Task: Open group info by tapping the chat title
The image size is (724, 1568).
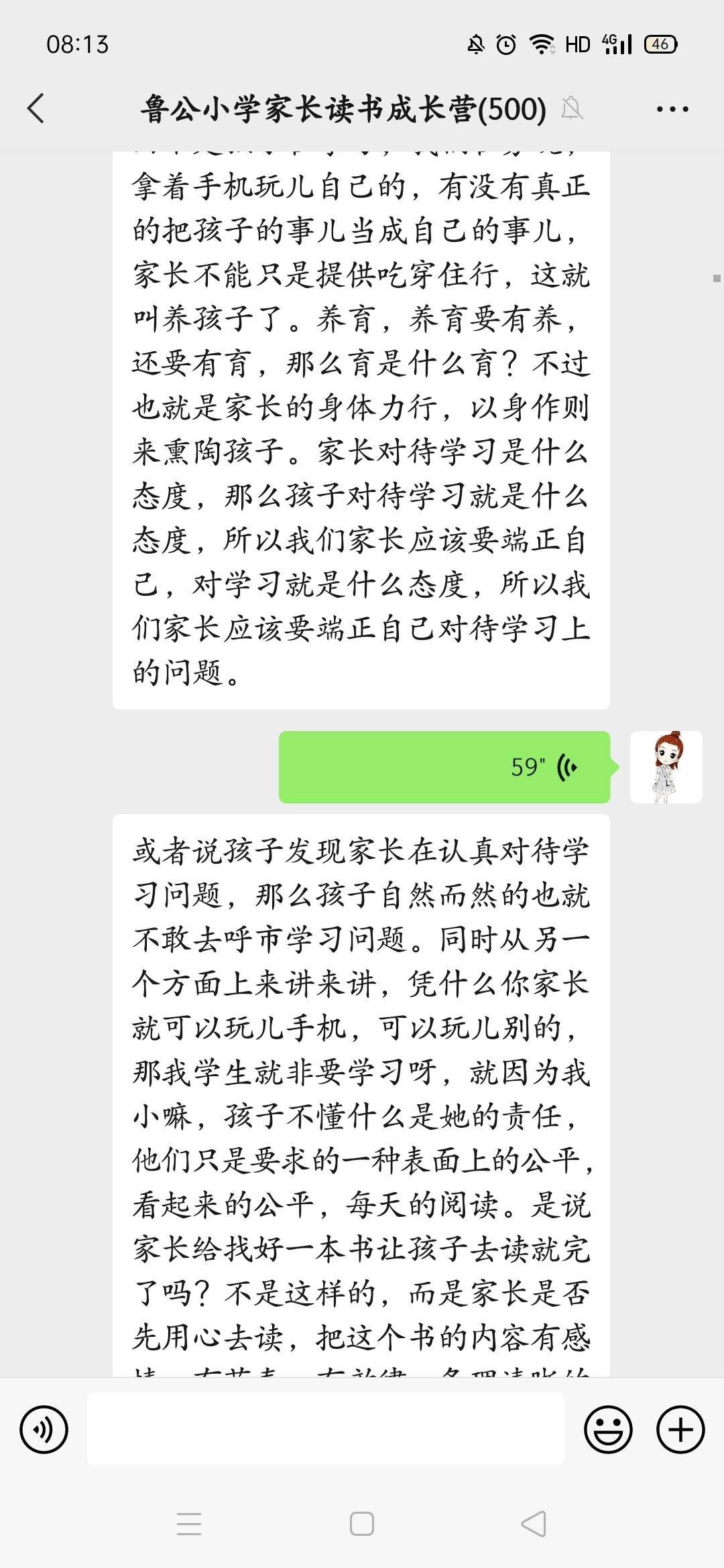Action: coord(341,107)
